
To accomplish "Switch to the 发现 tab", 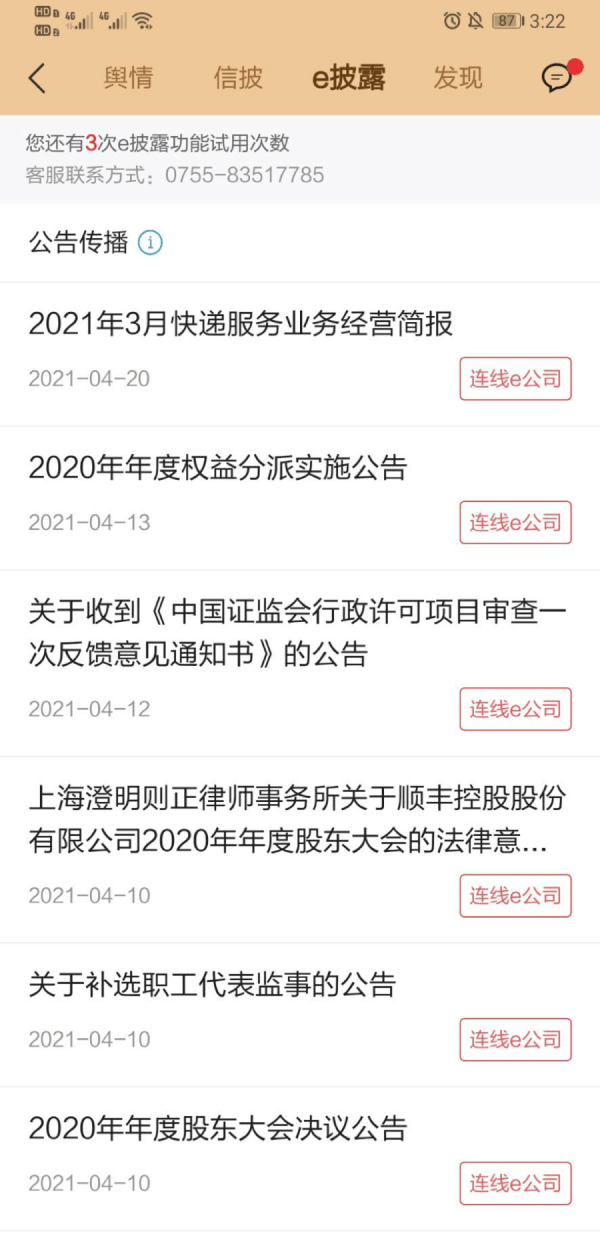I will click(x=458, y=78).
